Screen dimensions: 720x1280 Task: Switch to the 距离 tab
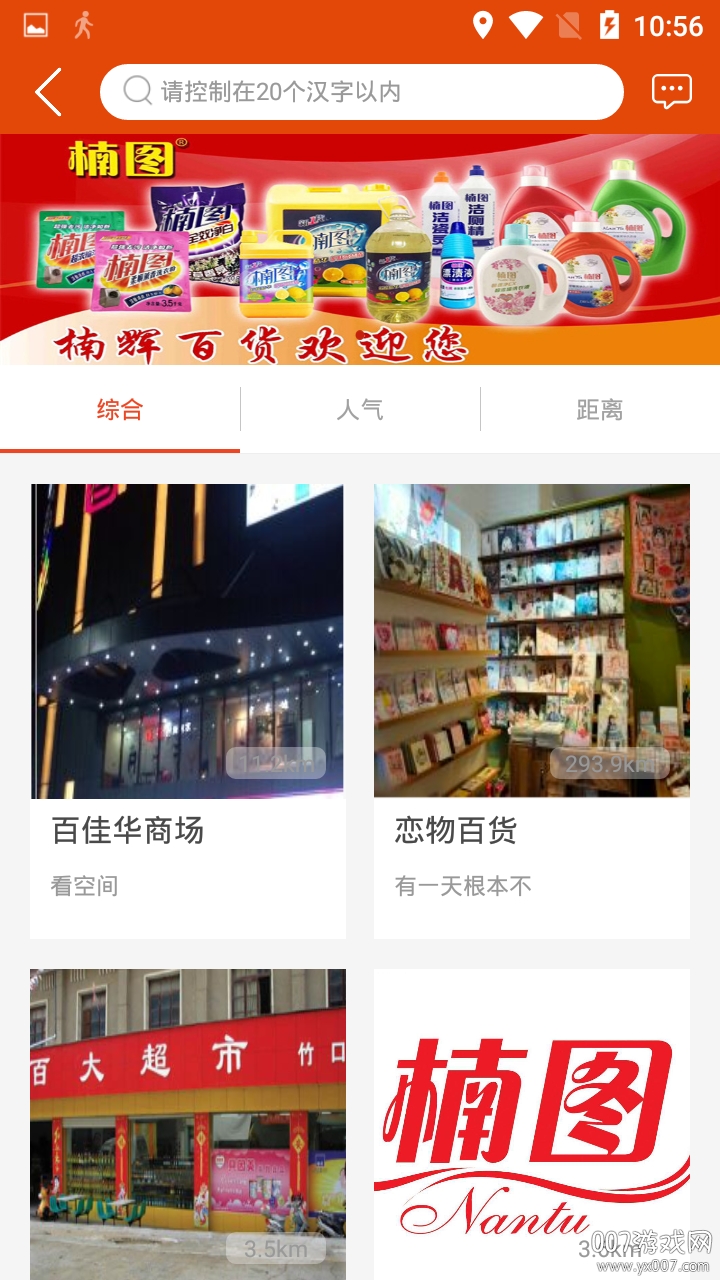coord(600,409)
